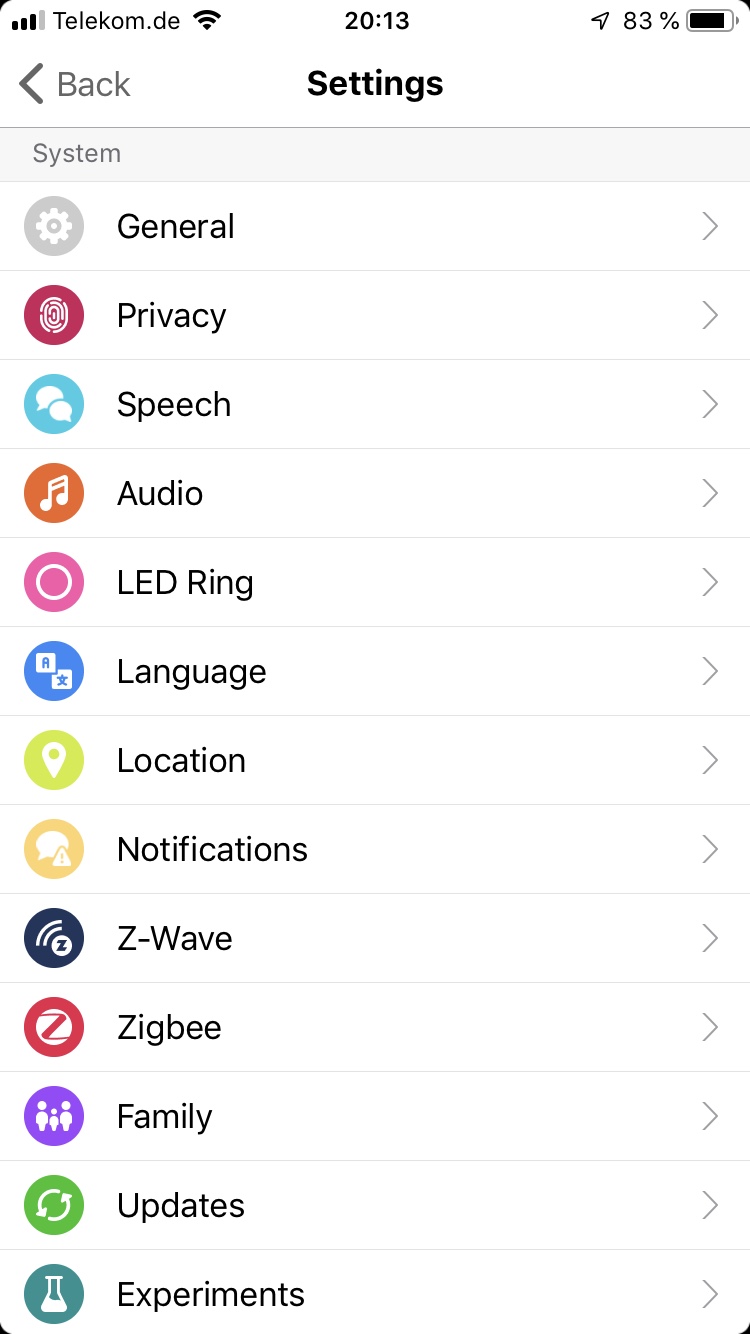
Task: Open Audio settings
Action: pyautogui.click(x=375, y=494)
